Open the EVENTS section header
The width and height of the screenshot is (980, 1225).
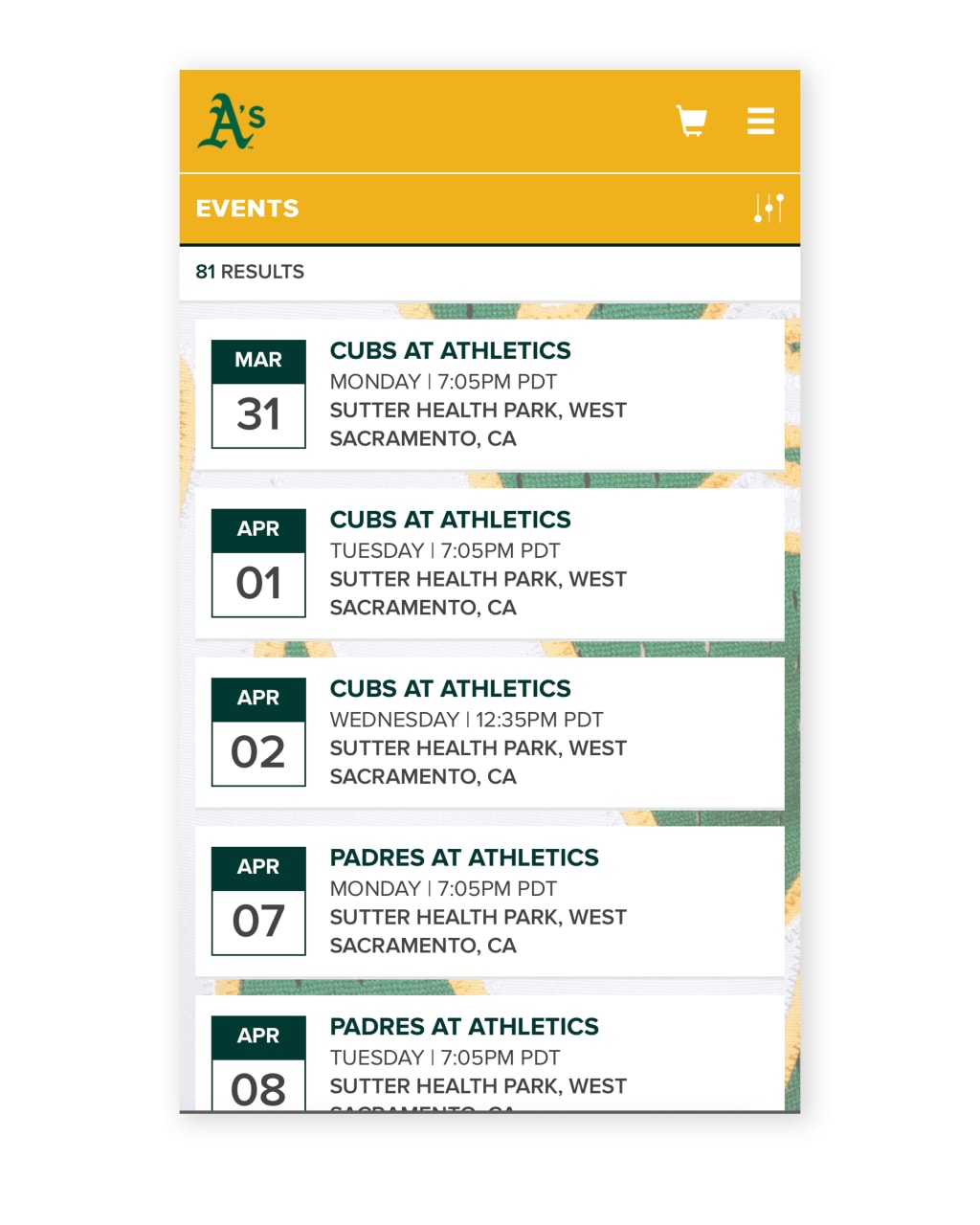[247, 209]
